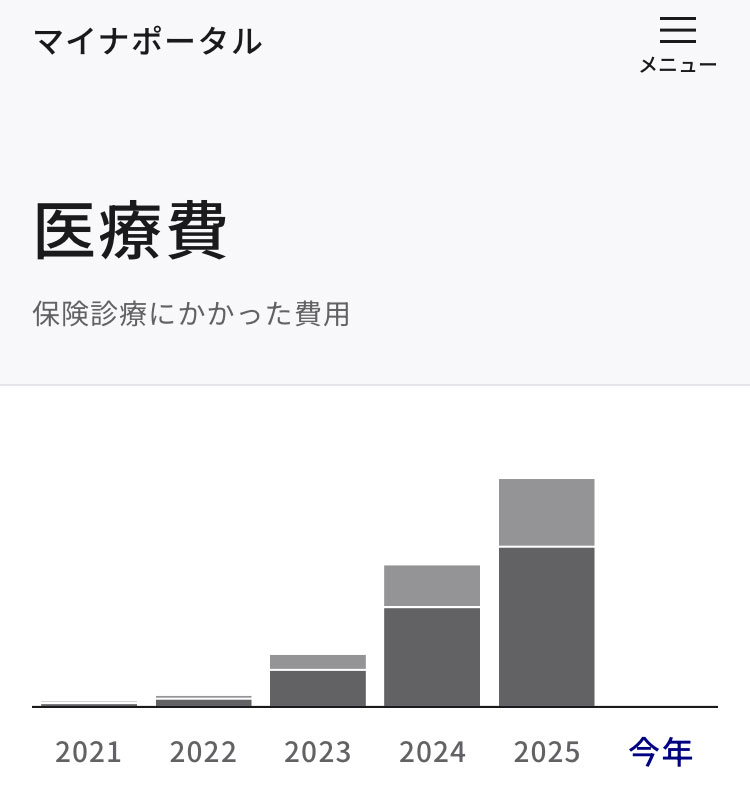Viewport: 750px width, 789px height.
Task: Choose the 2022 year on the chart
Action: (203, 751)
